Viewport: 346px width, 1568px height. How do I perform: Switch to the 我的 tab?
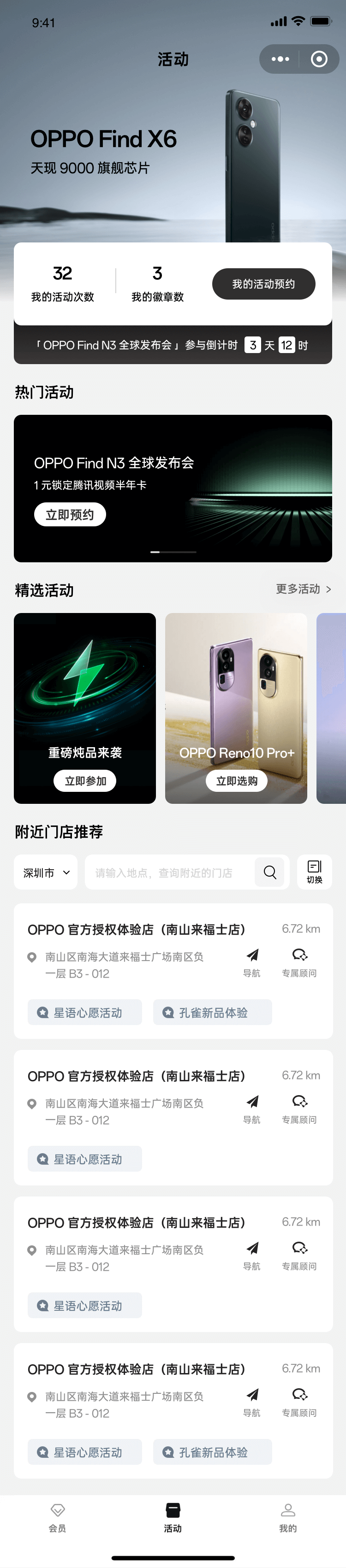pos(287,1517)
